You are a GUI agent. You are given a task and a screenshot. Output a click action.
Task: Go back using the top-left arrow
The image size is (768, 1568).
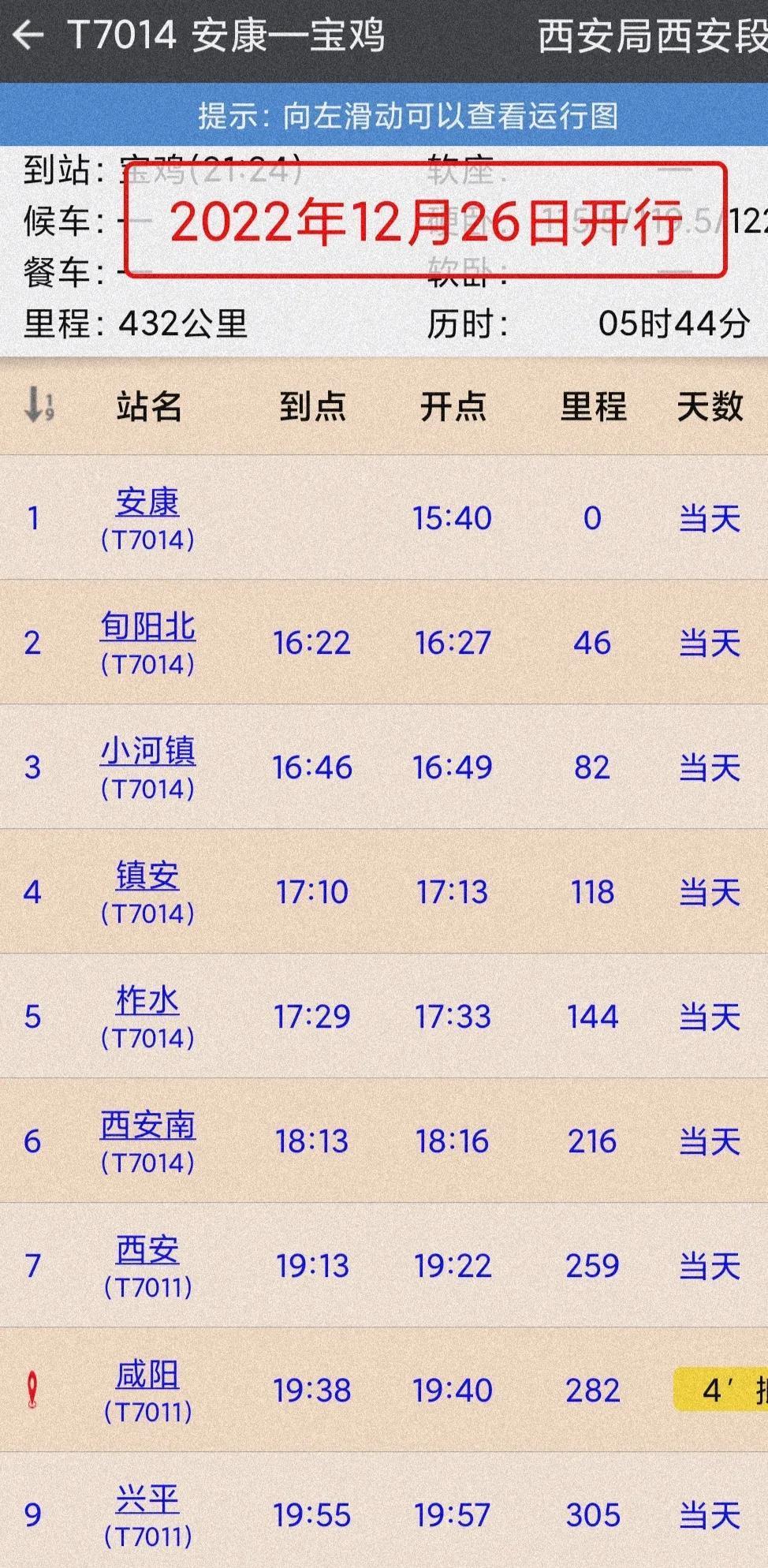pyautogui.click(x=28, y=35)
